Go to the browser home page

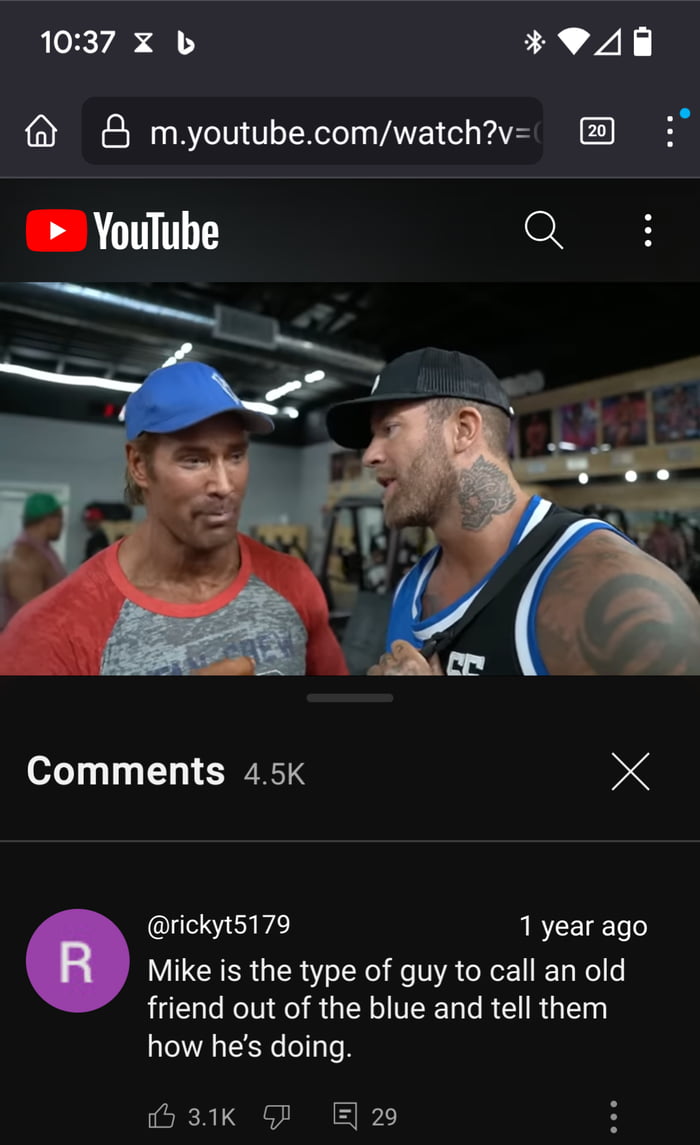click(41, 131)
